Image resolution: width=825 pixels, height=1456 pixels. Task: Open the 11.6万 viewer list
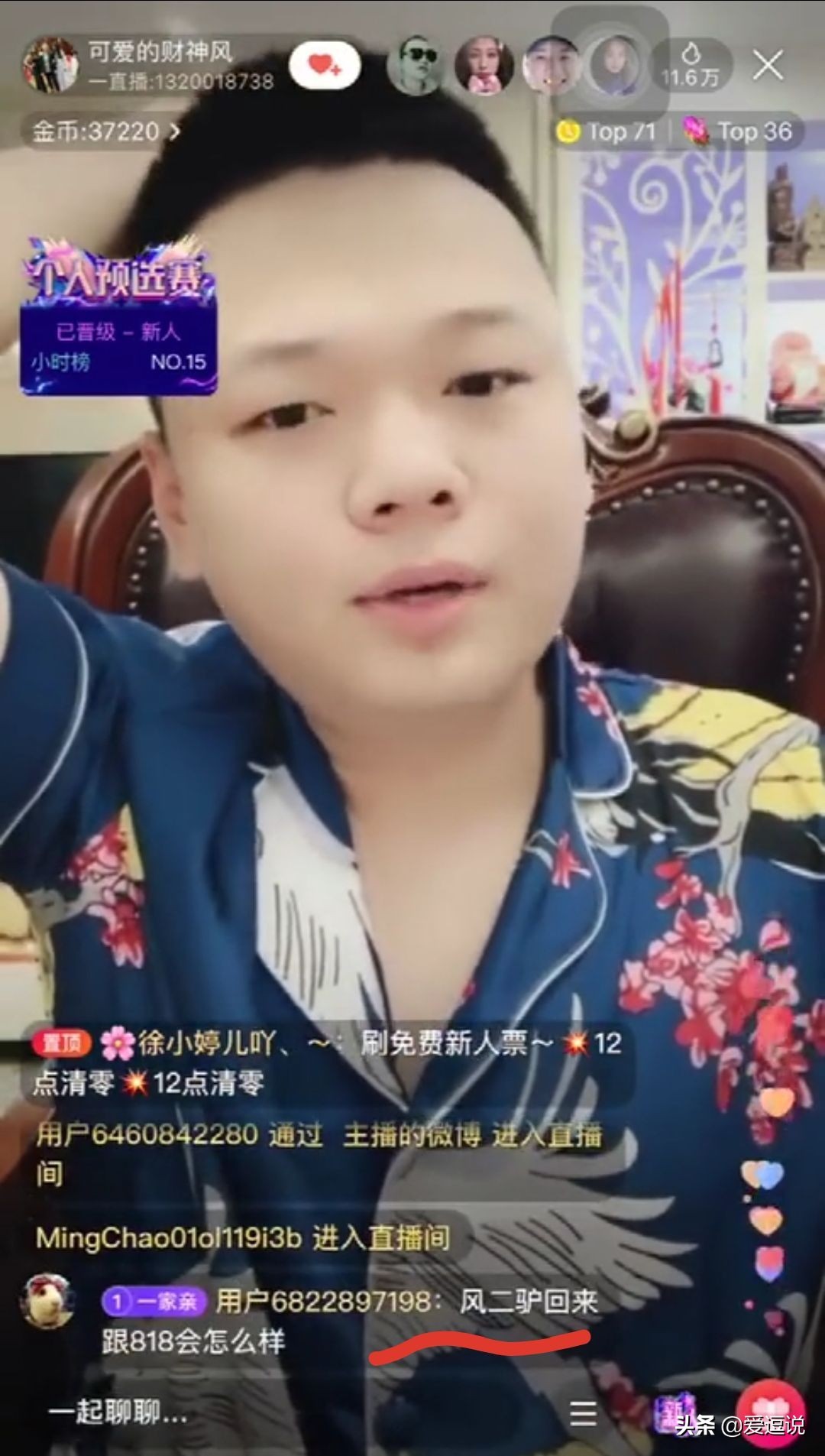(691, 66)
